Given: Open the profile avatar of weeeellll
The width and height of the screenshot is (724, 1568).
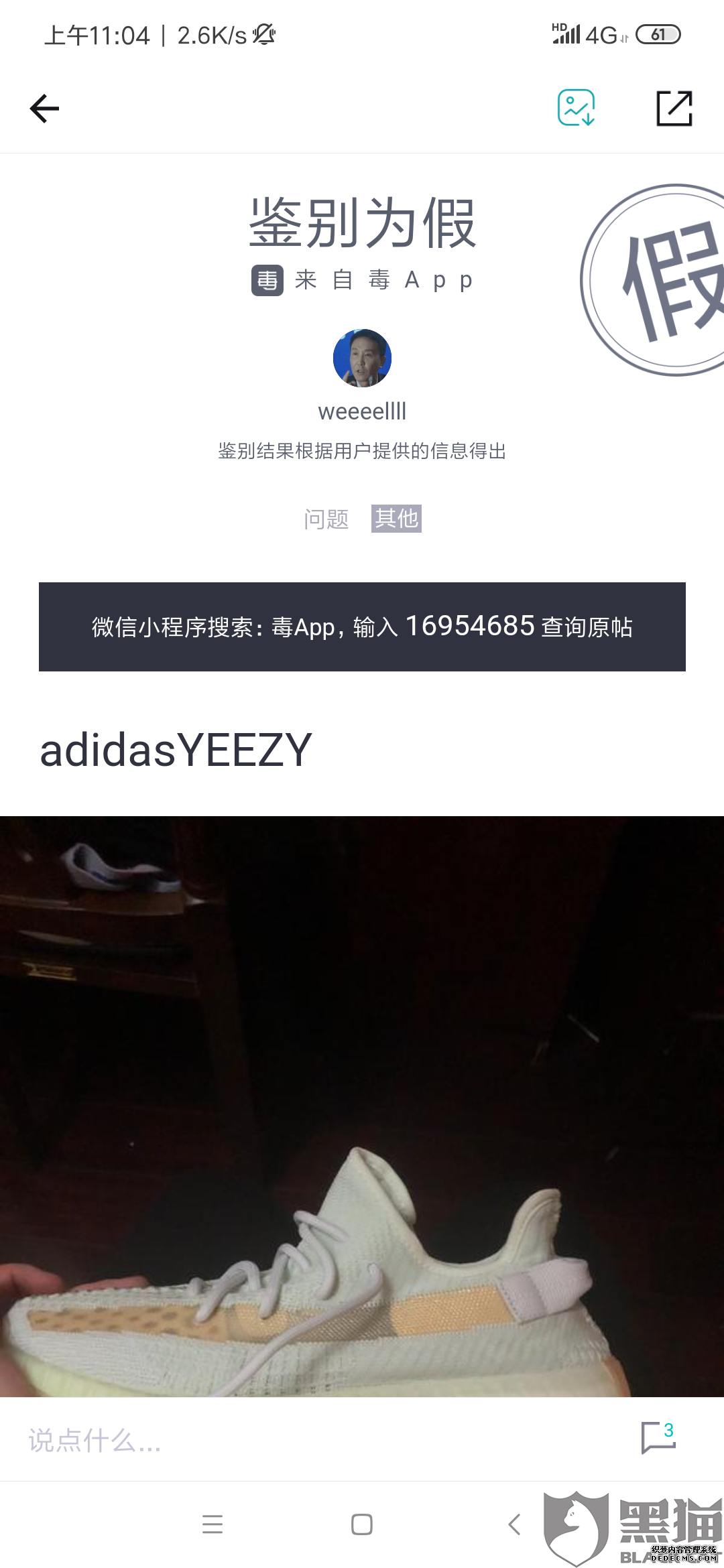Looking at the screenshot, I should pos(362,358).
